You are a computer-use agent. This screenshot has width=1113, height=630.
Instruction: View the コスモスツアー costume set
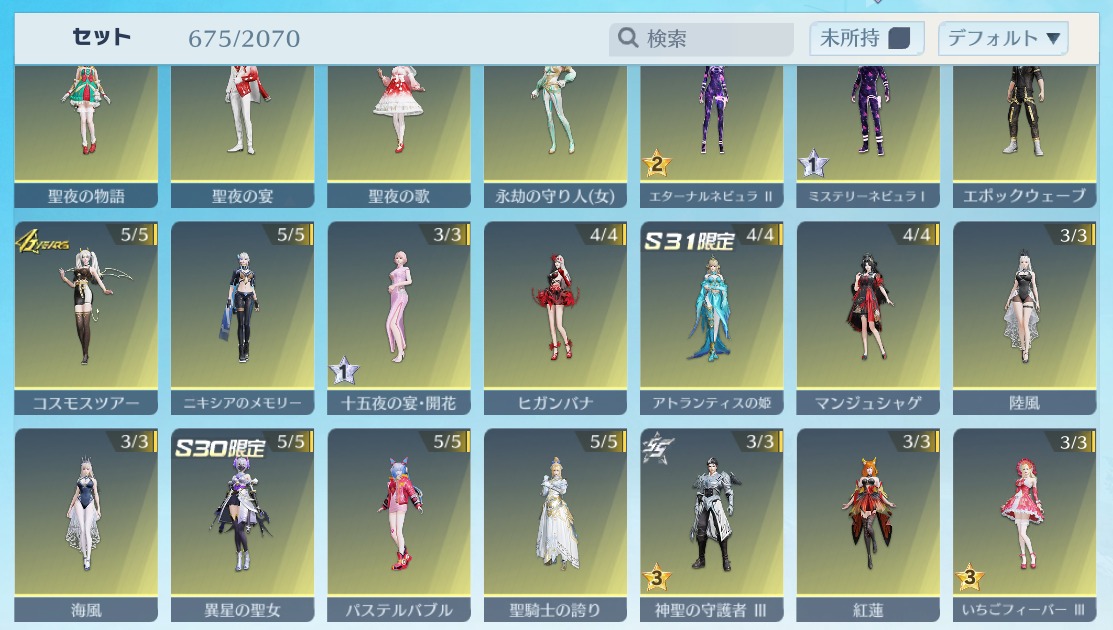coord(86,315)
